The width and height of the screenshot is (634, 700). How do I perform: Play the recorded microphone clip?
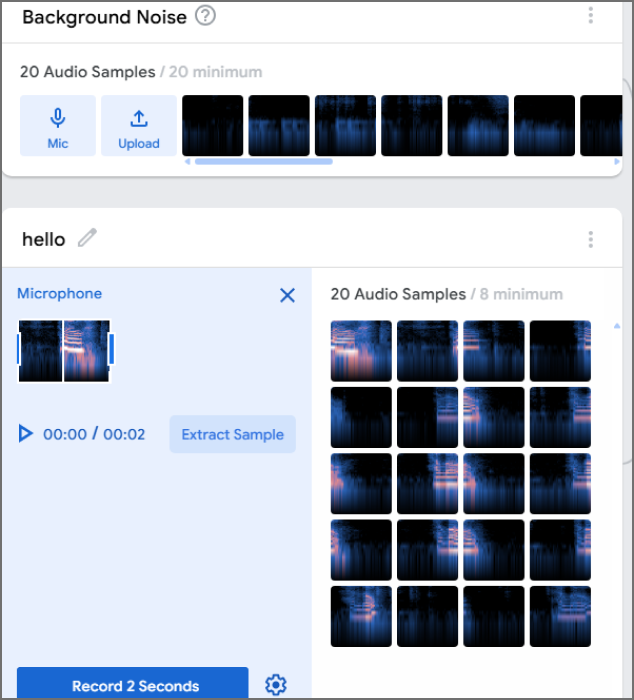(26, 434)
